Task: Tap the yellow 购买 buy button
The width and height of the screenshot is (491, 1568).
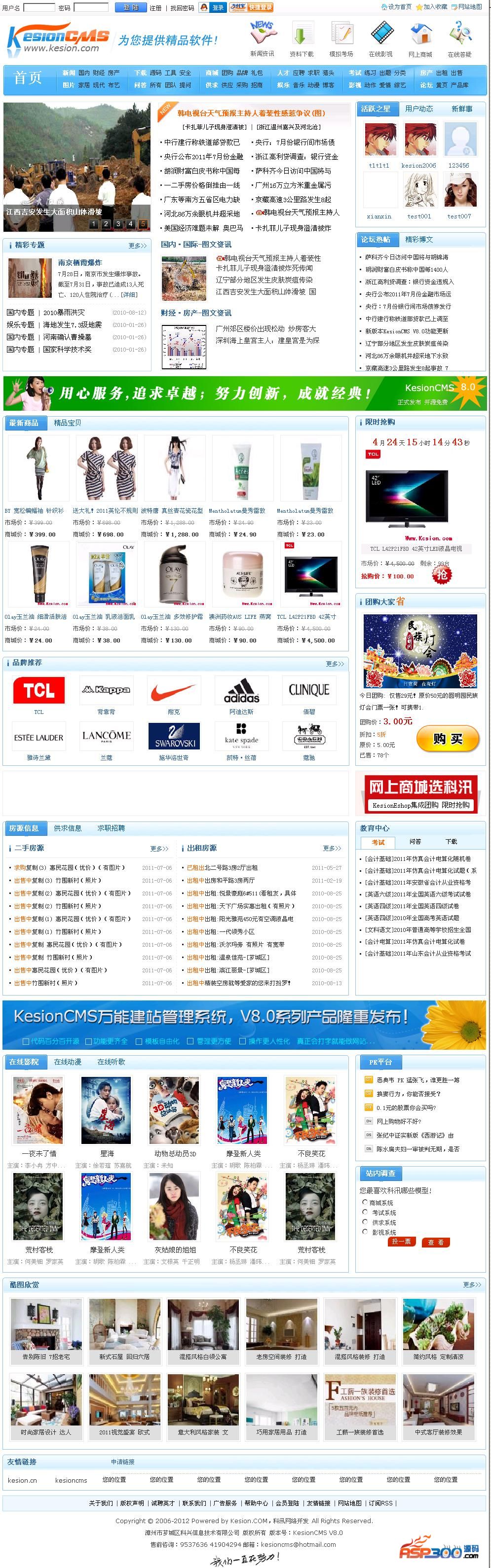Action: 448,739
